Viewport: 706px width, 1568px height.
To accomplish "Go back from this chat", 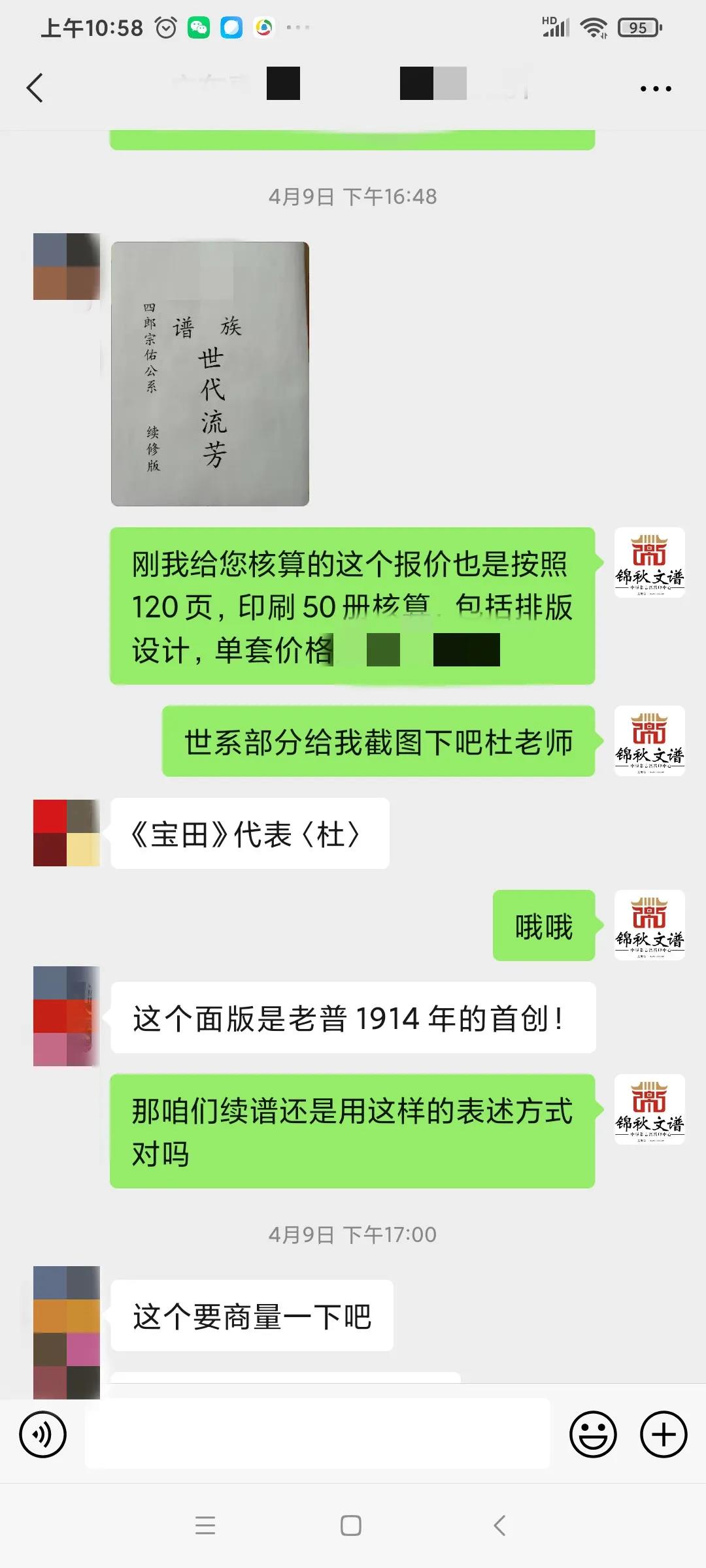I will point(35,88).
